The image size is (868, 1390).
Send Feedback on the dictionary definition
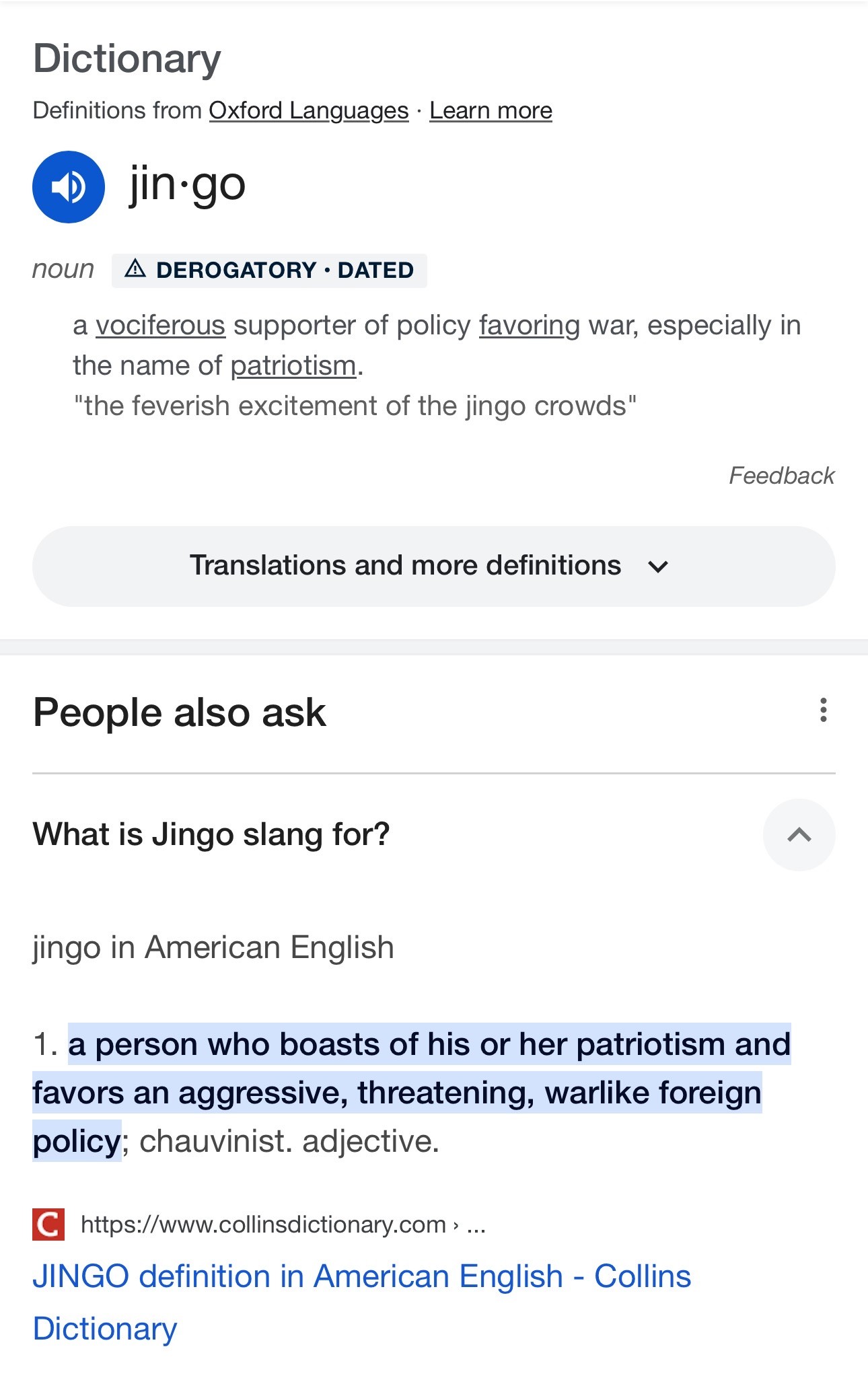(782, 476)
